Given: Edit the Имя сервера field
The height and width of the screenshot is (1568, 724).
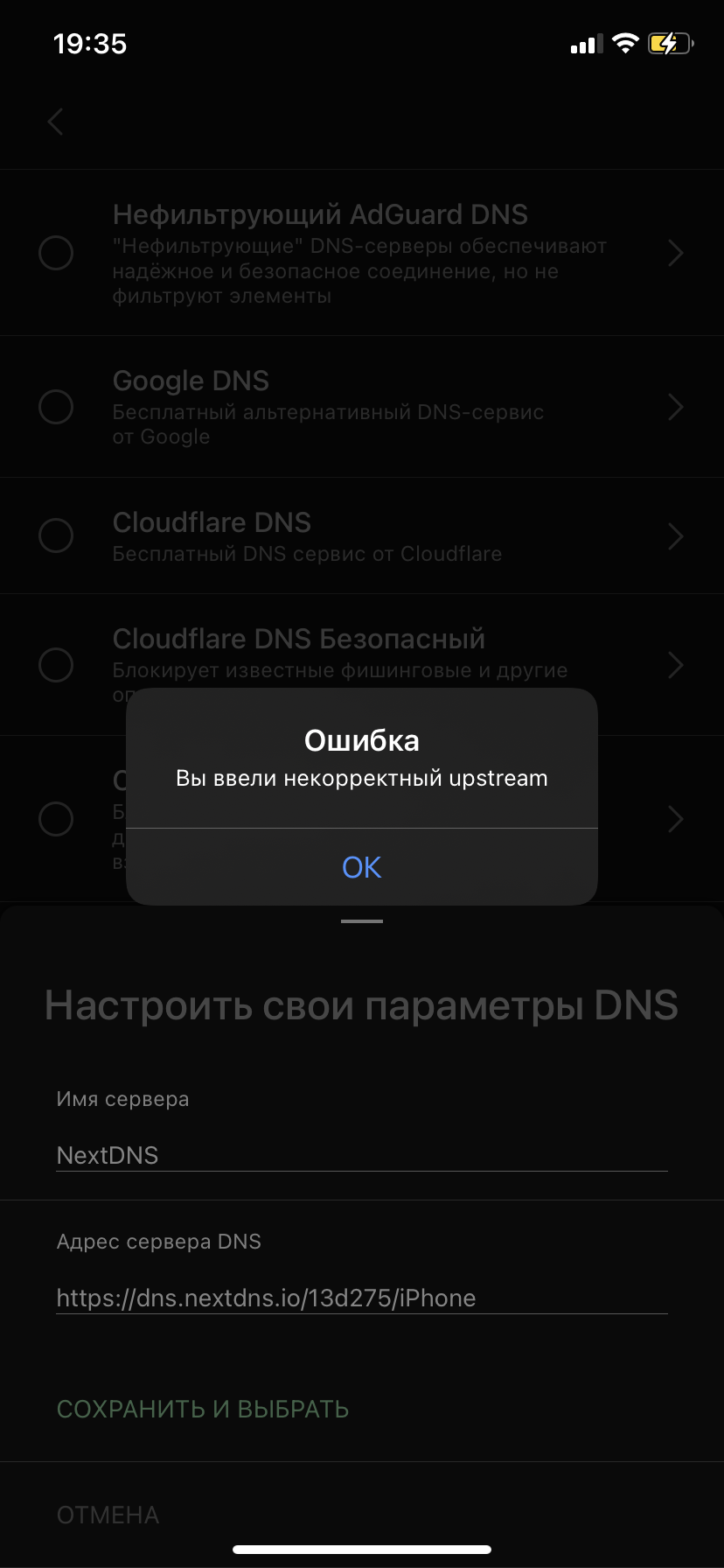Looking at the screenshot, I should pos(361,1155).
